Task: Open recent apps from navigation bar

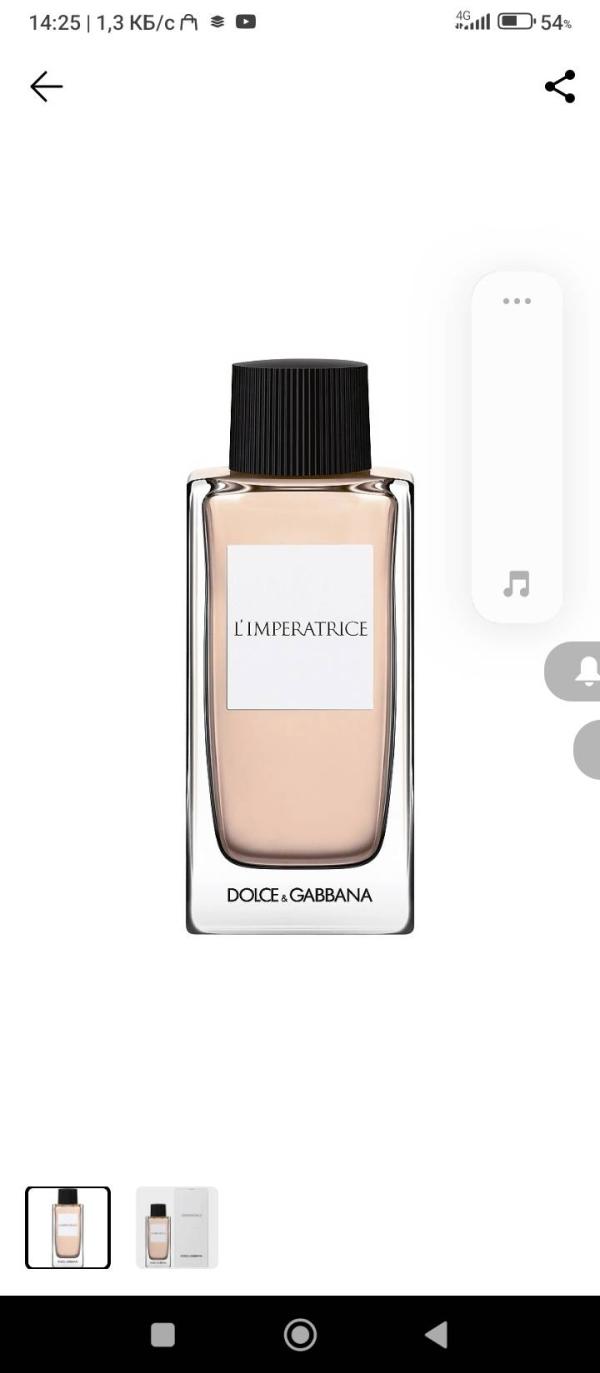Action: [162, 1334]
